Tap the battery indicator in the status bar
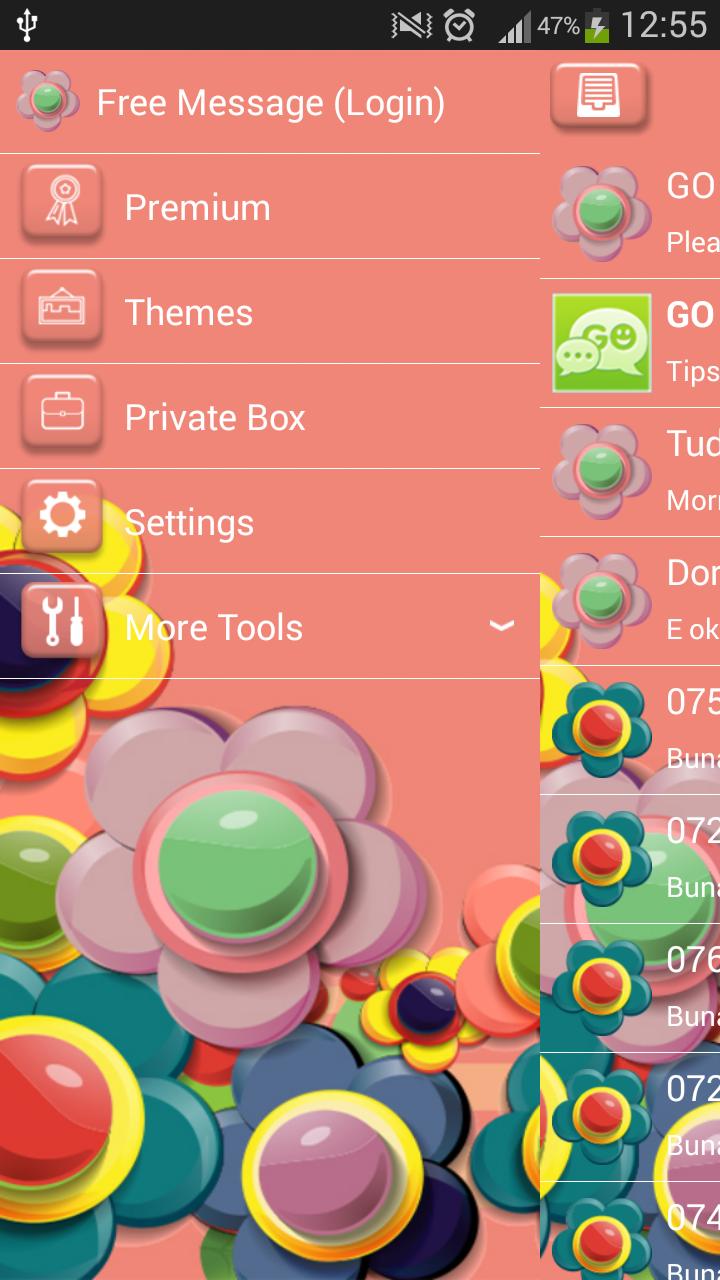 point(597,24)
